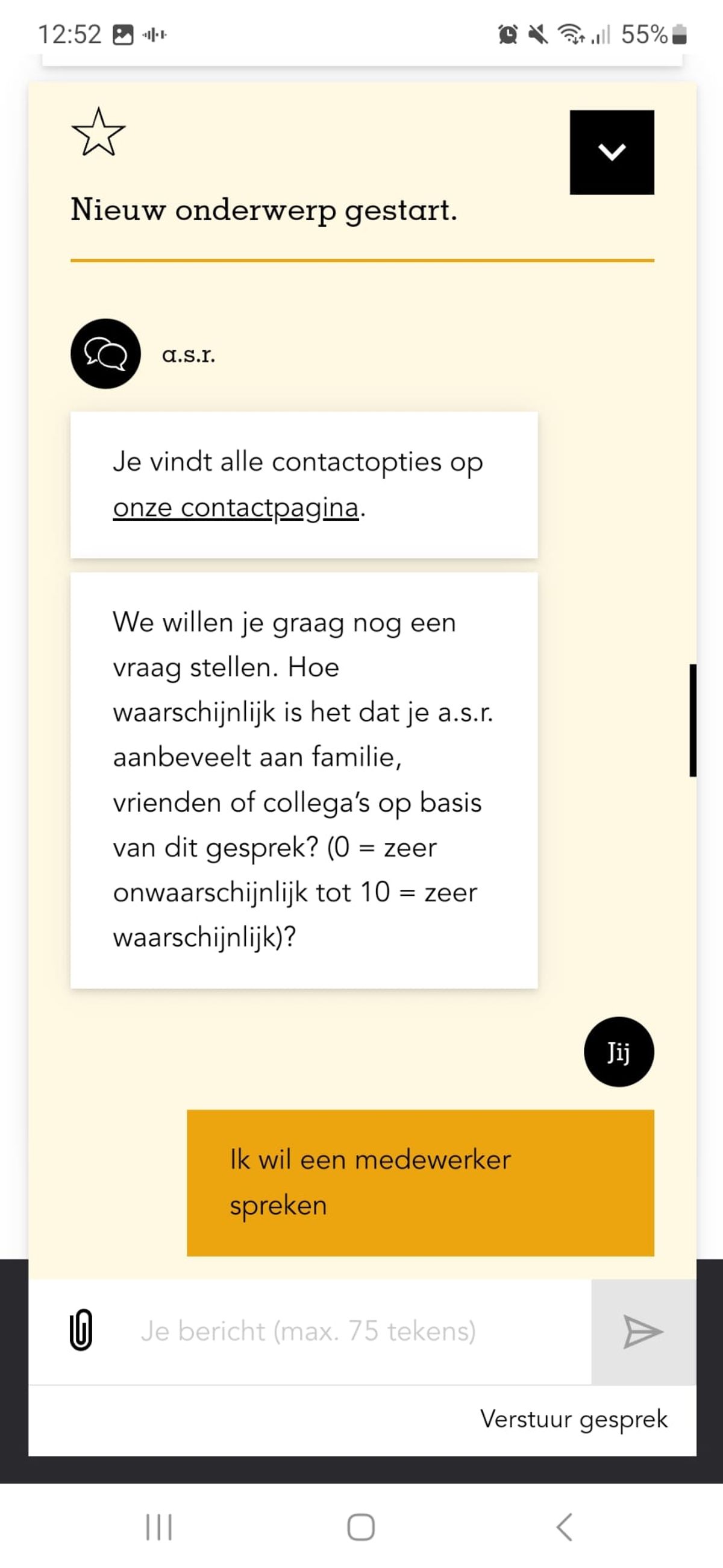The image size is (723, 1568).
Task: Go back using the system back button
Action: [x=565, y=1526]
